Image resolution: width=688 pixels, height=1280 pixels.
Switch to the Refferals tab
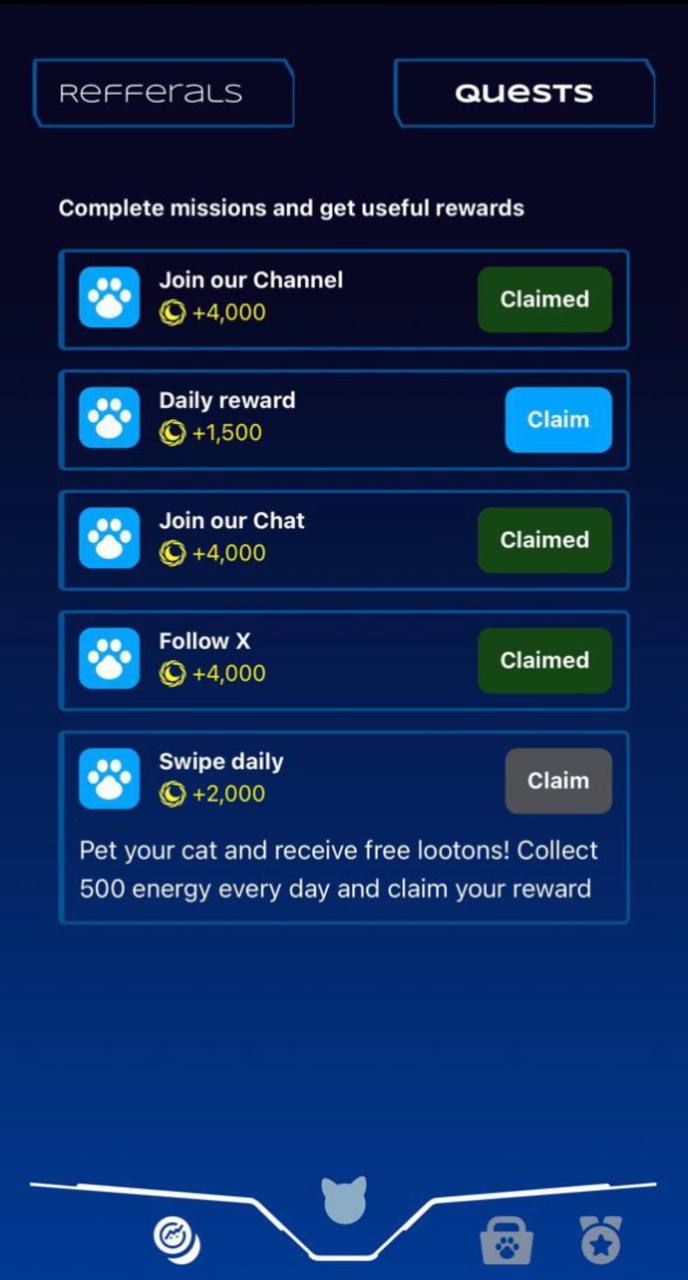pos(163,93)
